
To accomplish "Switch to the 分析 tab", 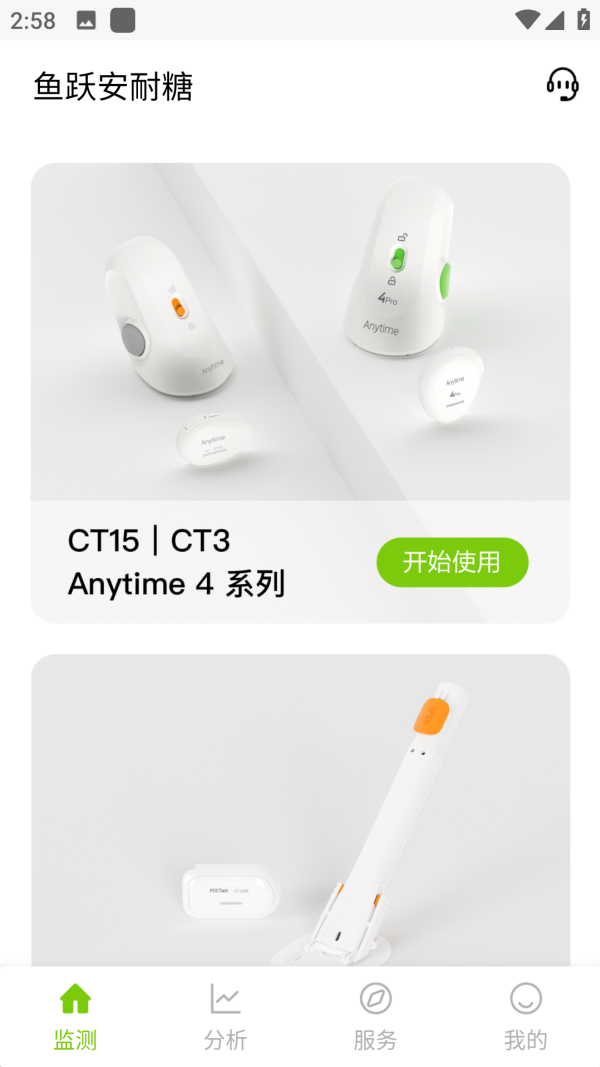I will 225,1016.
